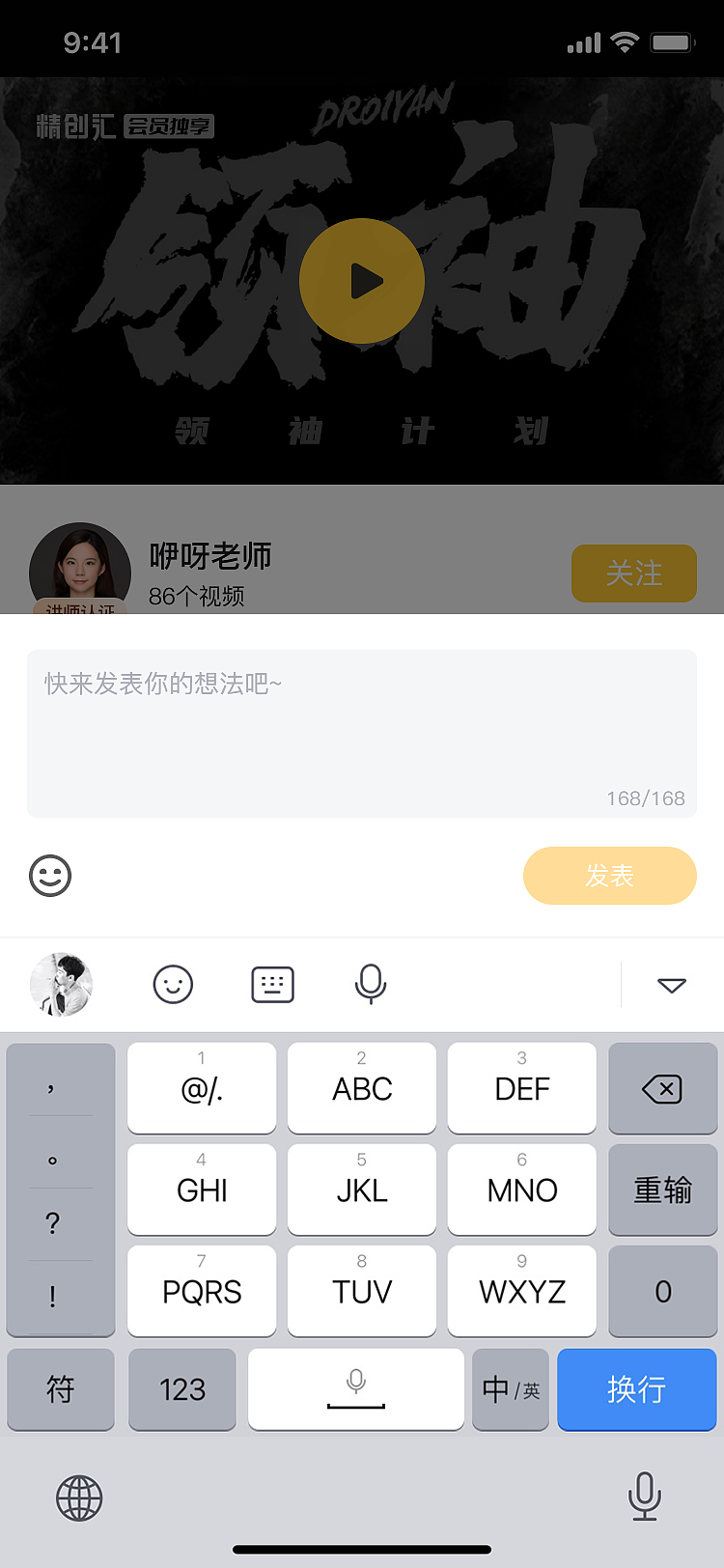Activate the microphone voice input icon
The width and height of the screenshot is (724, 1568).
[372, 984]
